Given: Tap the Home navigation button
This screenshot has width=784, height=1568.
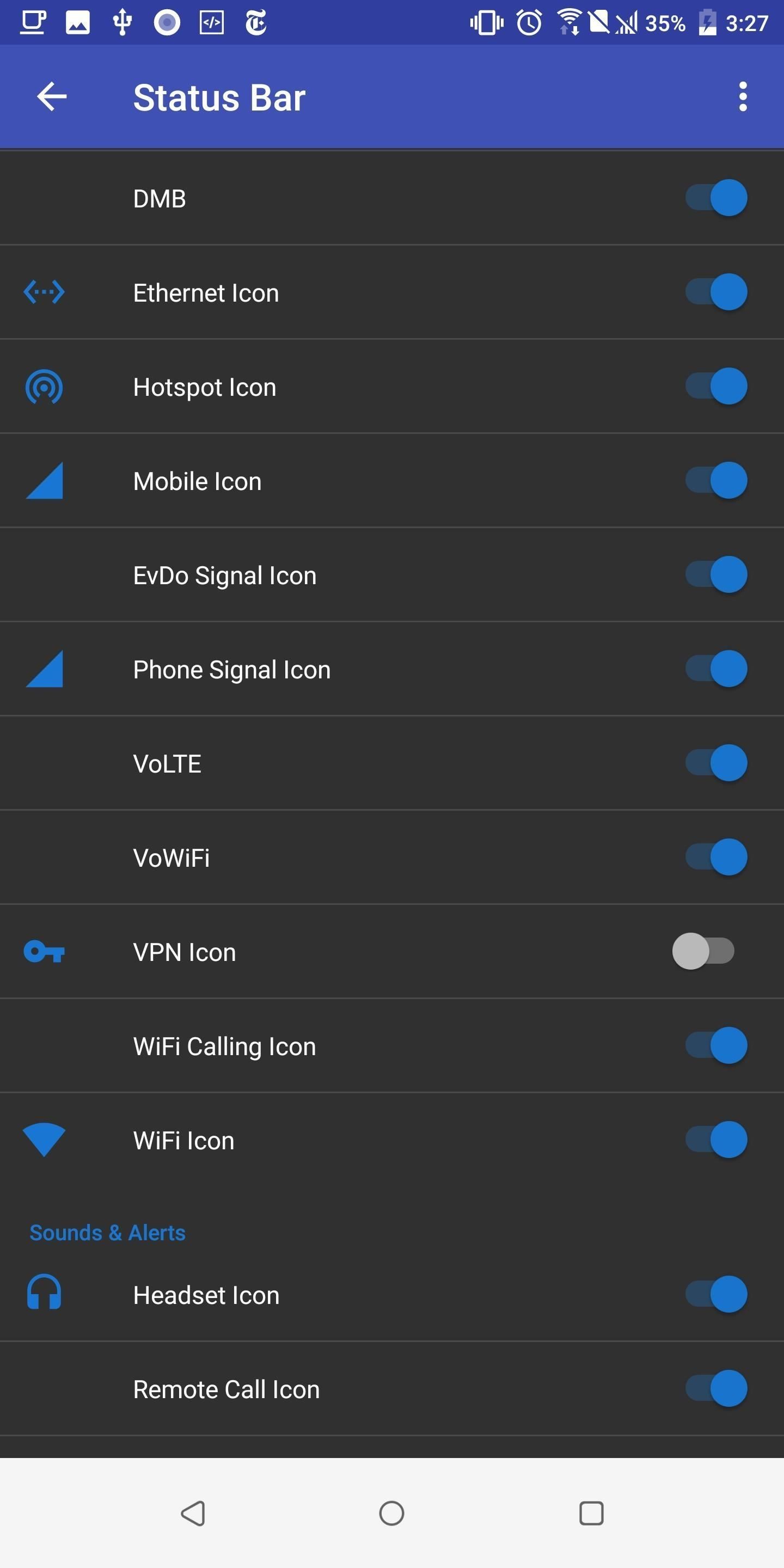Looking at the screenshot, I should (392, 1514).
